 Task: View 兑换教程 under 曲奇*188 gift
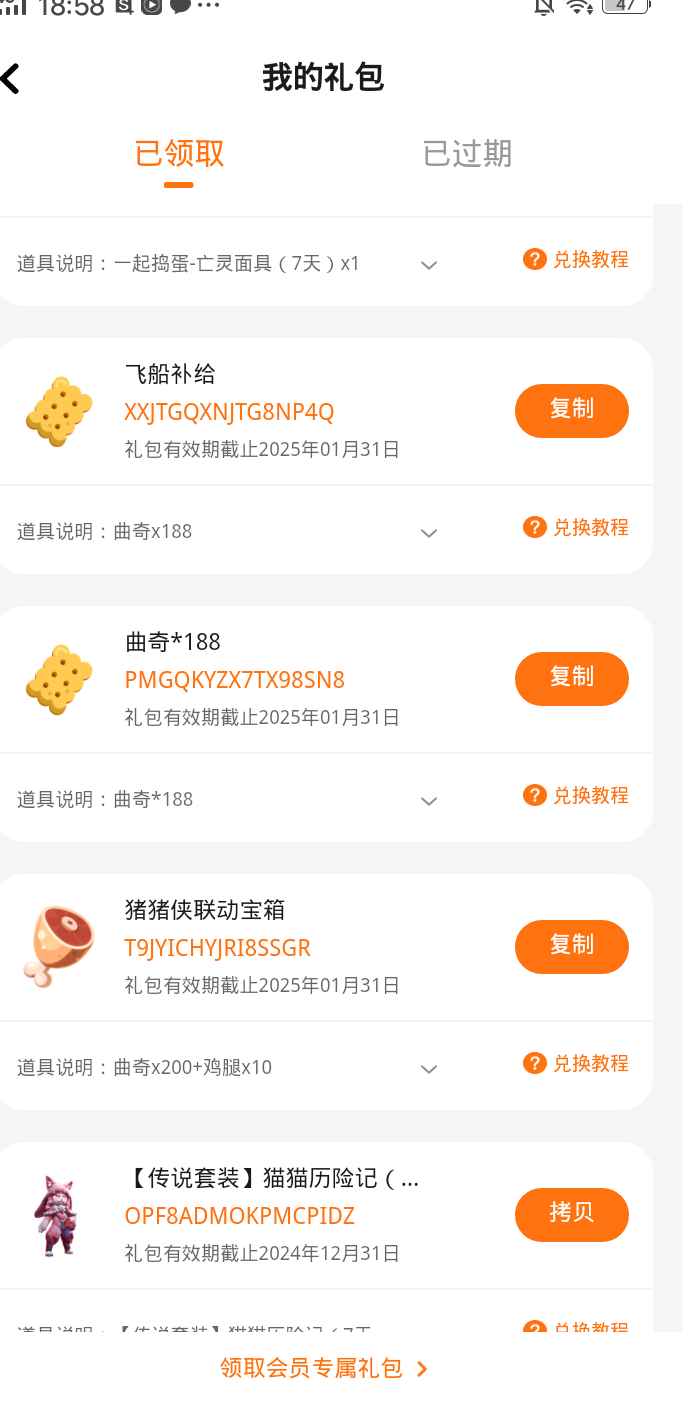(576, 795)
